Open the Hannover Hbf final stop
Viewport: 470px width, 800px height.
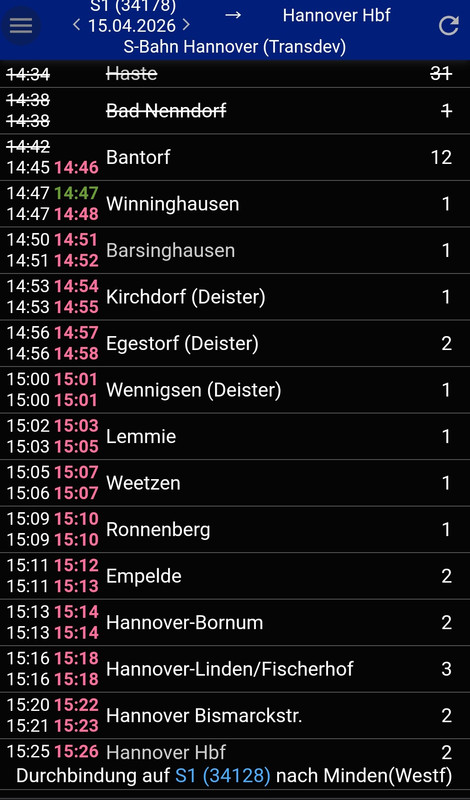[235, 764]
